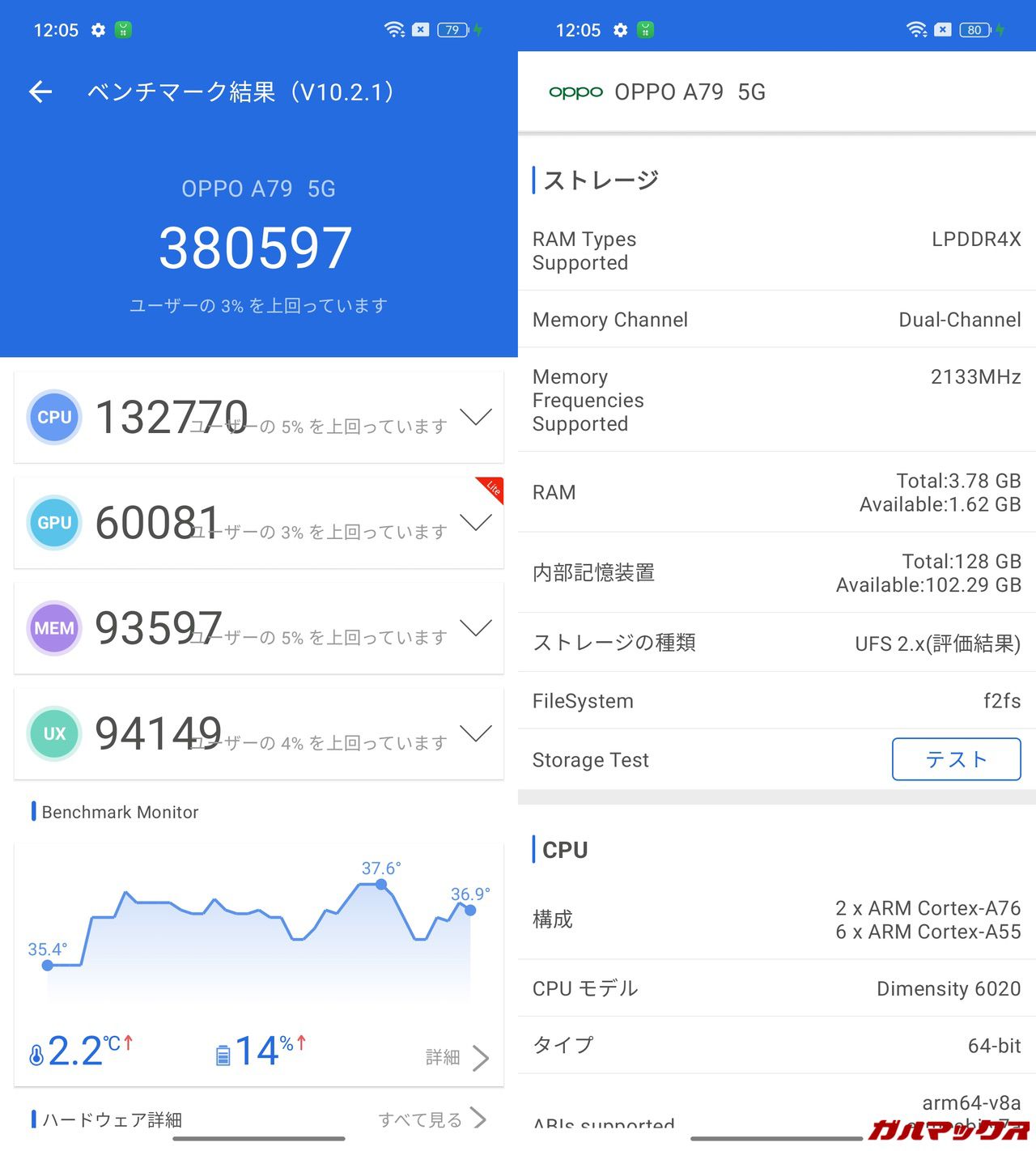Expand the CPU score 132770 details
The image size is (1036, 1151).
tap(475, 417)
